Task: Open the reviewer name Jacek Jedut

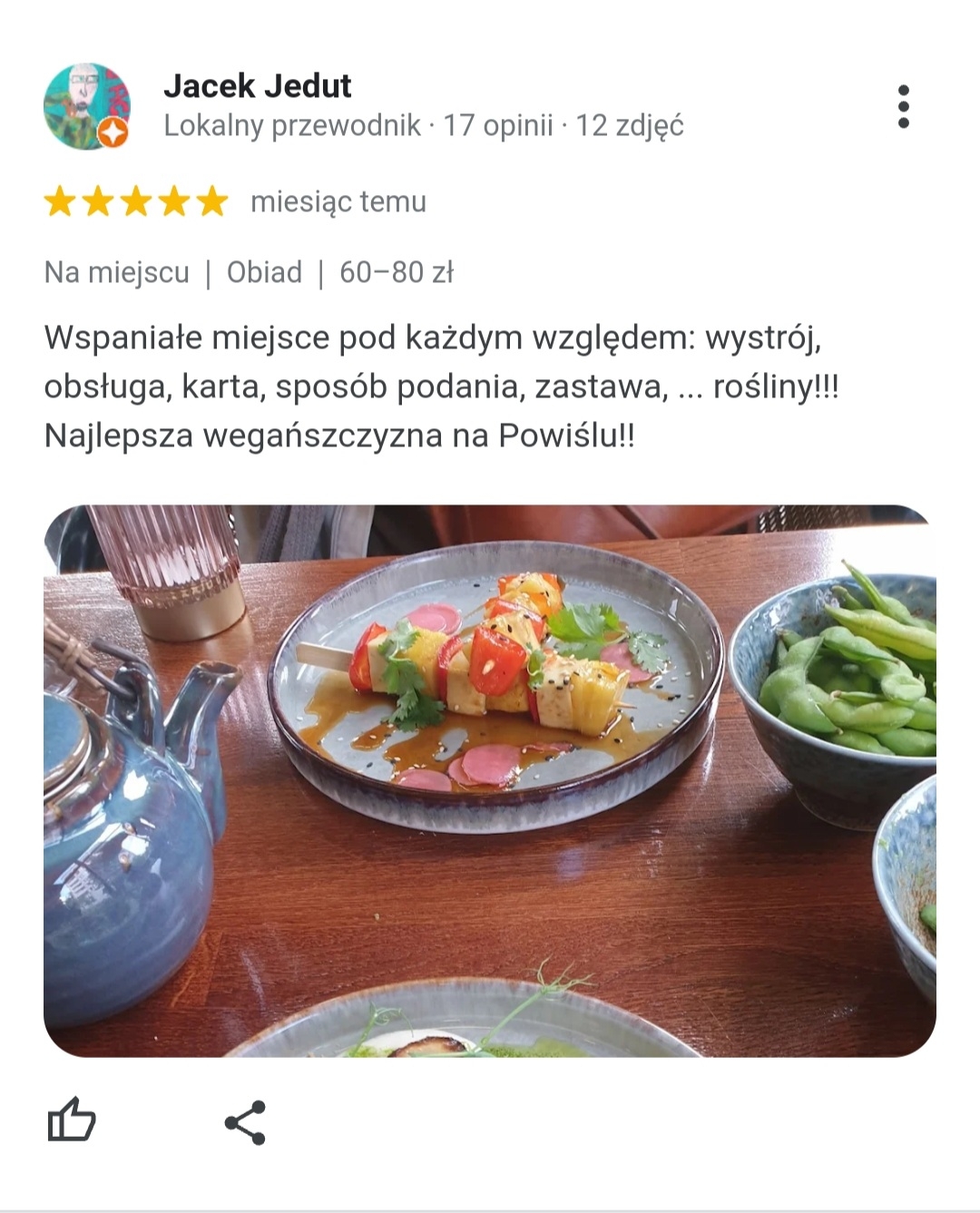Action: click(257, 85)
